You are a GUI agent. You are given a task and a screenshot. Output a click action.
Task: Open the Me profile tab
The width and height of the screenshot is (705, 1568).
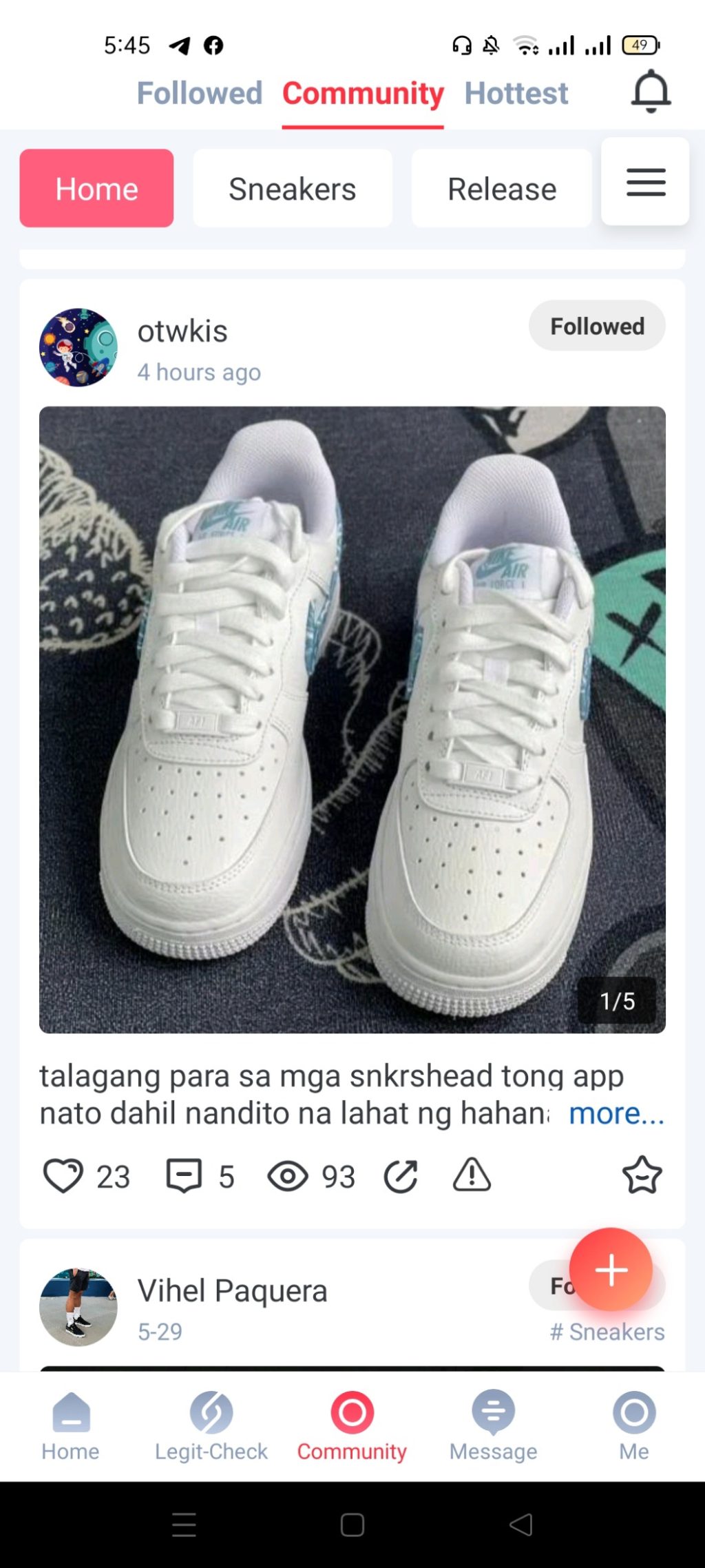click(x=633, y=1425)
